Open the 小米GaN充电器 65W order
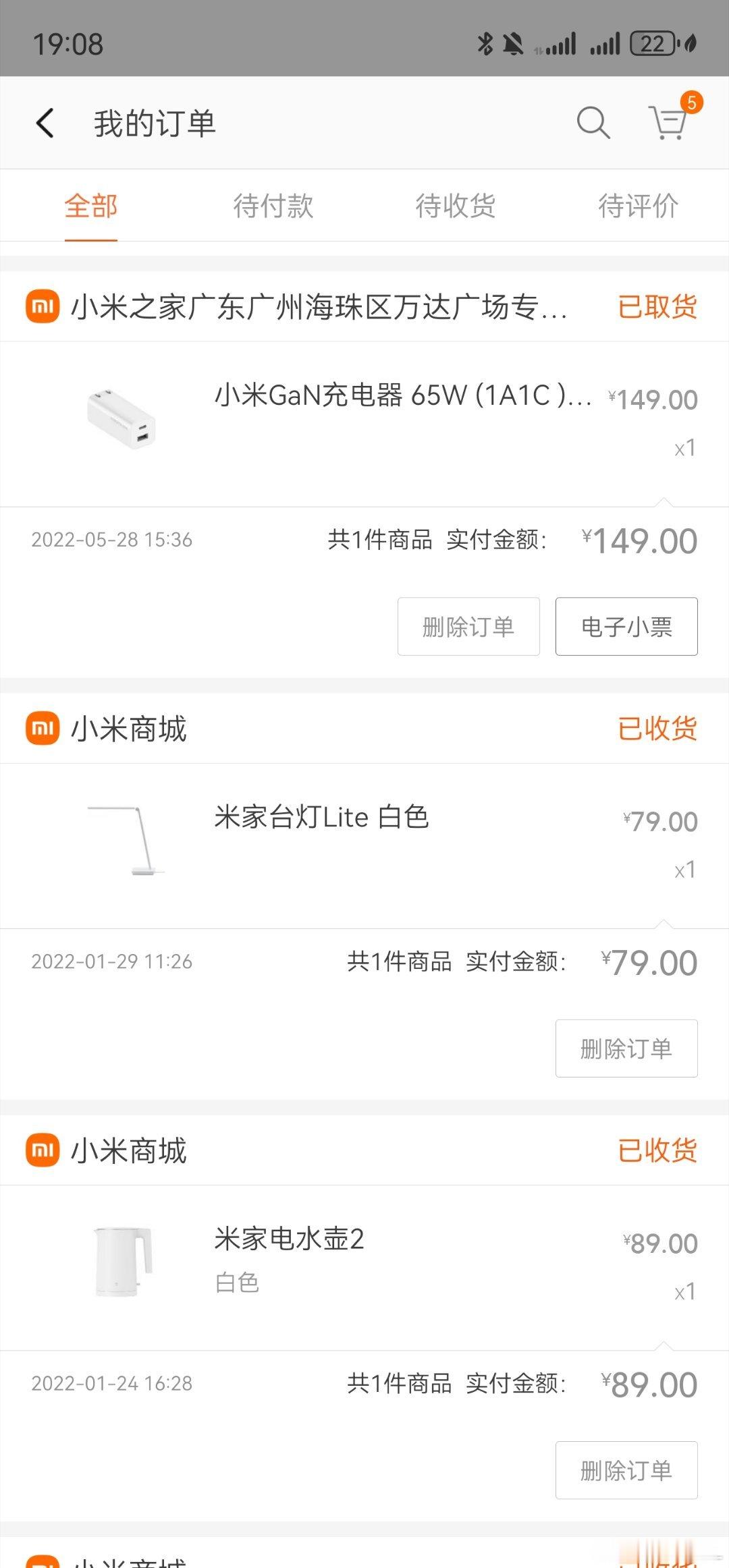Image resolution: width=729 pixels, height=1568 pixels. pos(364,424)
